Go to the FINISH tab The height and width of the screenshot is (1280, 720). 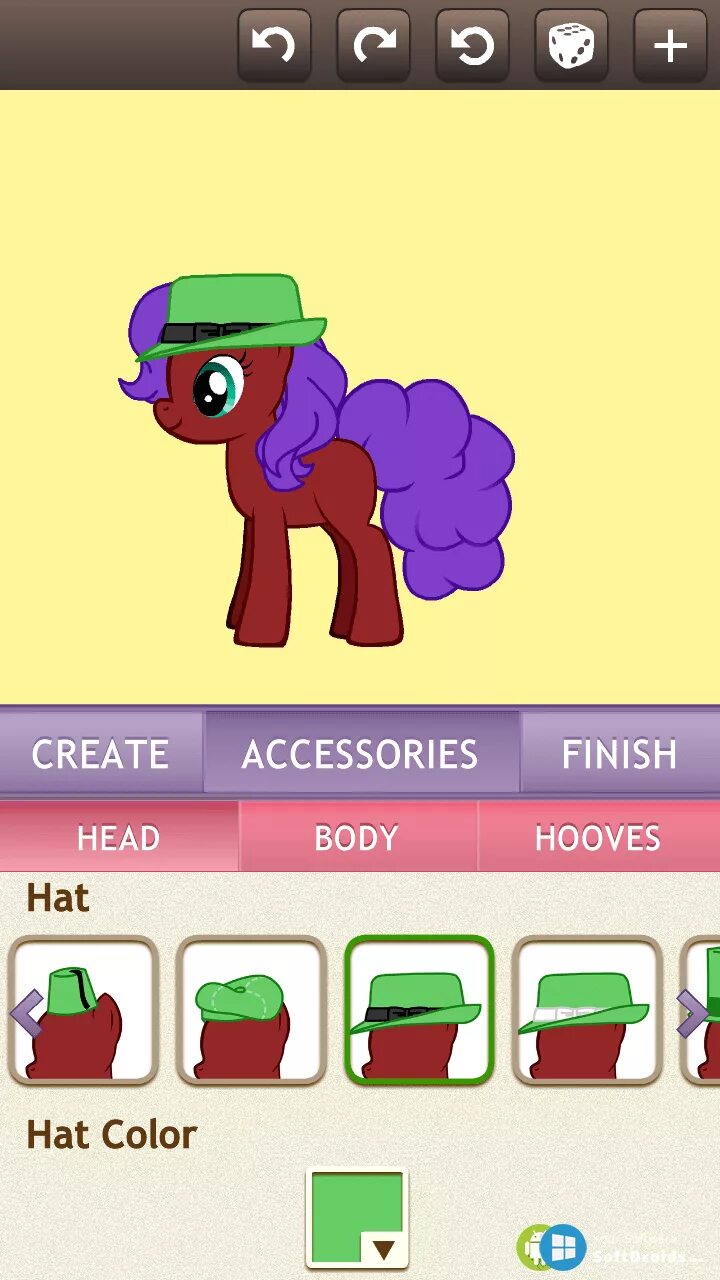619,754
